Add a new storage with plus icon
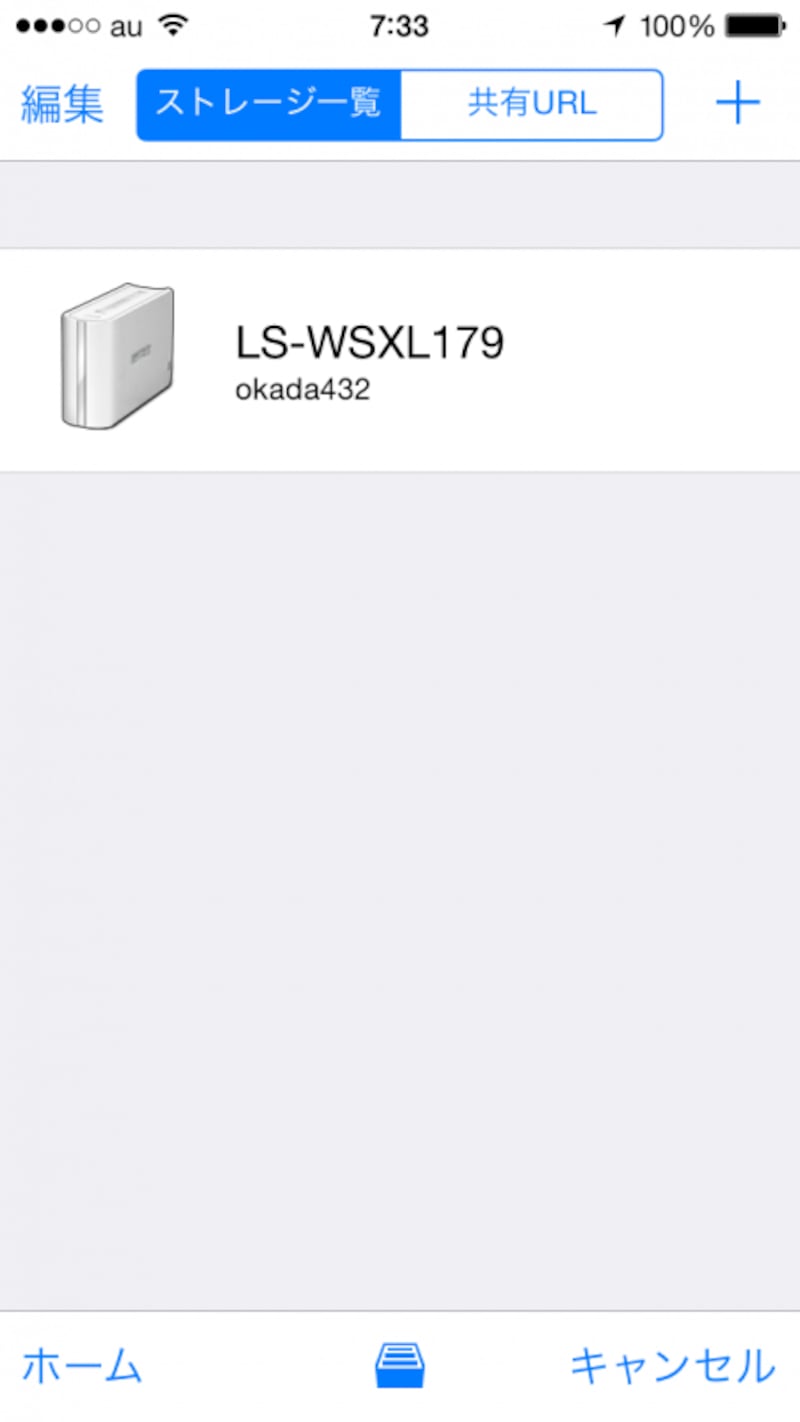The width and height of the screenshot is (800, 1422). click(738, 104)
